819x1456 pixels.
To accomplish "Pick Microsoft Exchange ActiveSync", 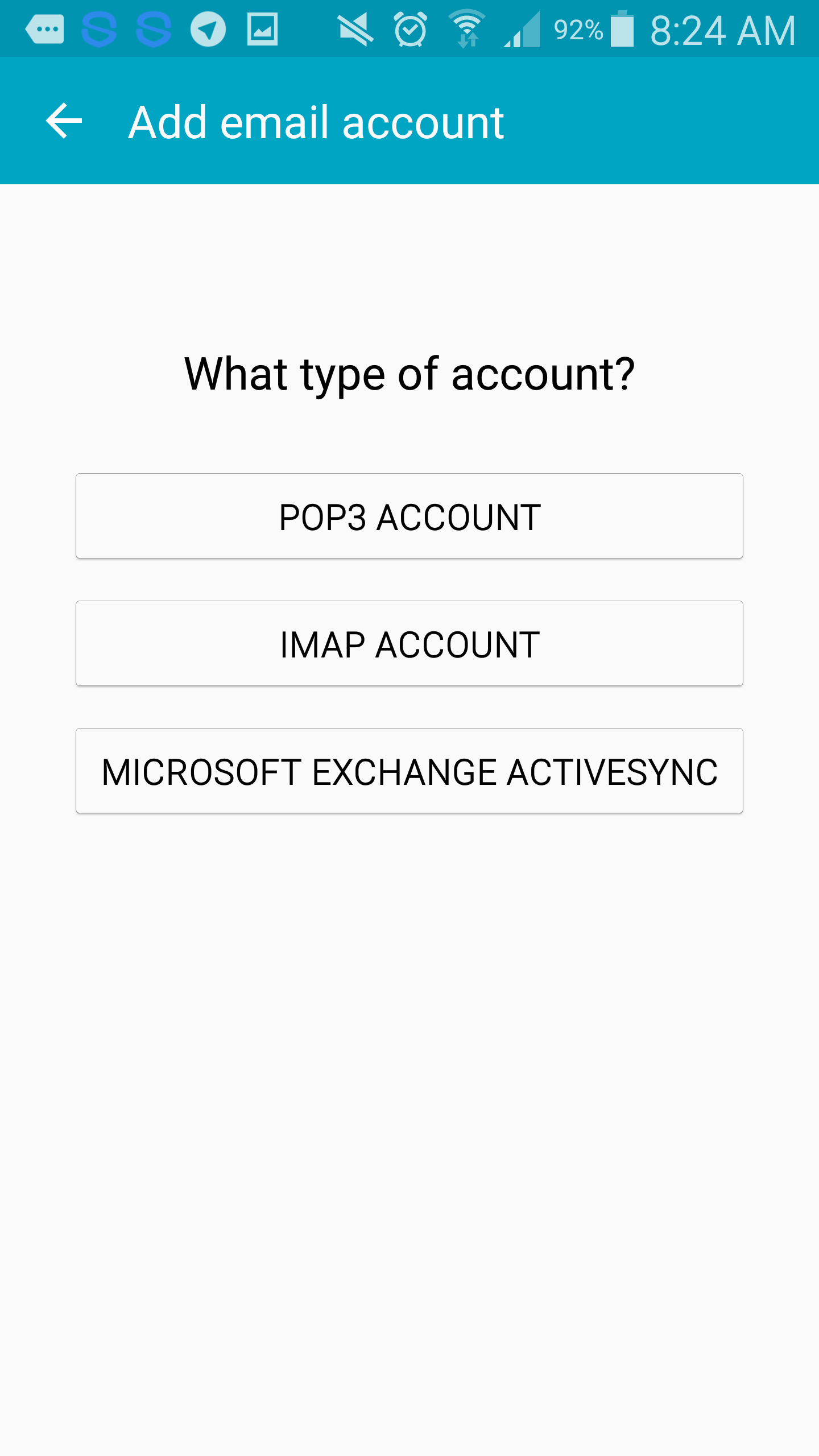I will click(409, 771).
